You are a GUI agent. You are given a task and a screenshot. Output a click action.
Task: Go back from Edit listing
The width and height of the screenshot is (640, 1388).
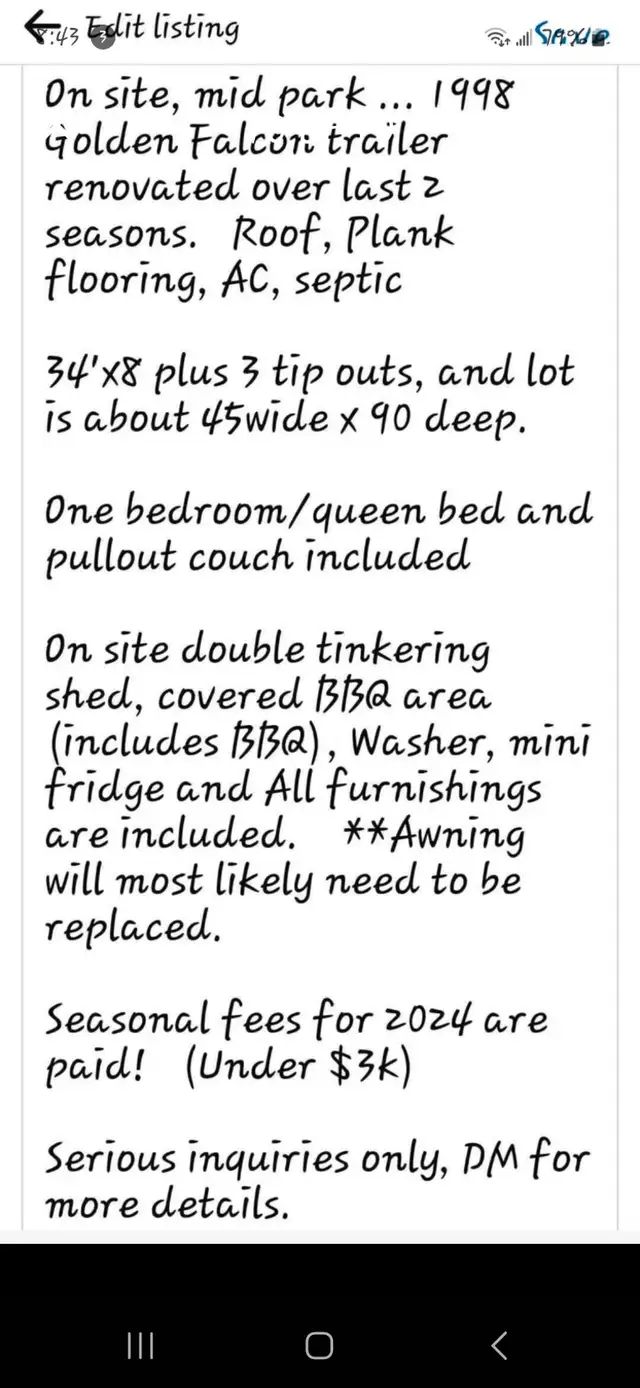(40, 25)
